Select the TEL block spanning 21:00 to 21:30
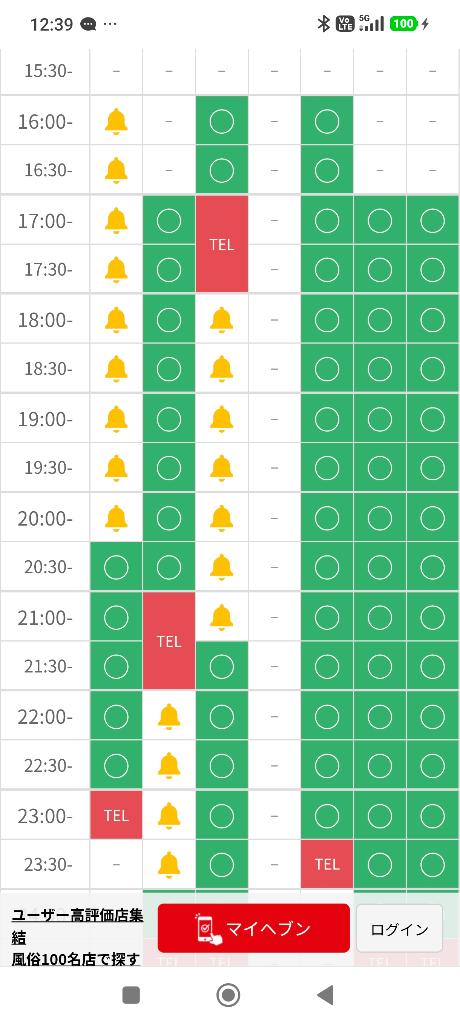The image size is (460, 1024). pyautogui.click(x=169, y=641)
